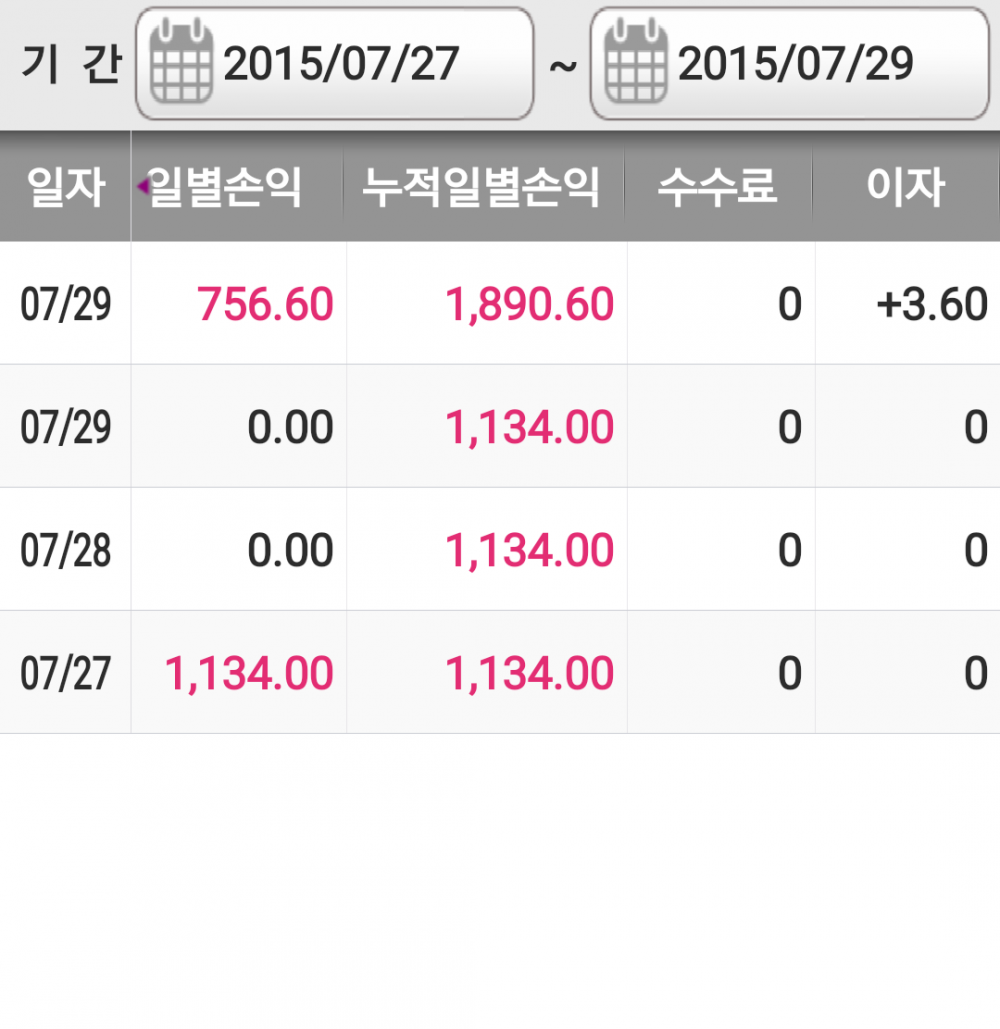
Task: Click the 기간 period label
Action: [x=63, y=63]
